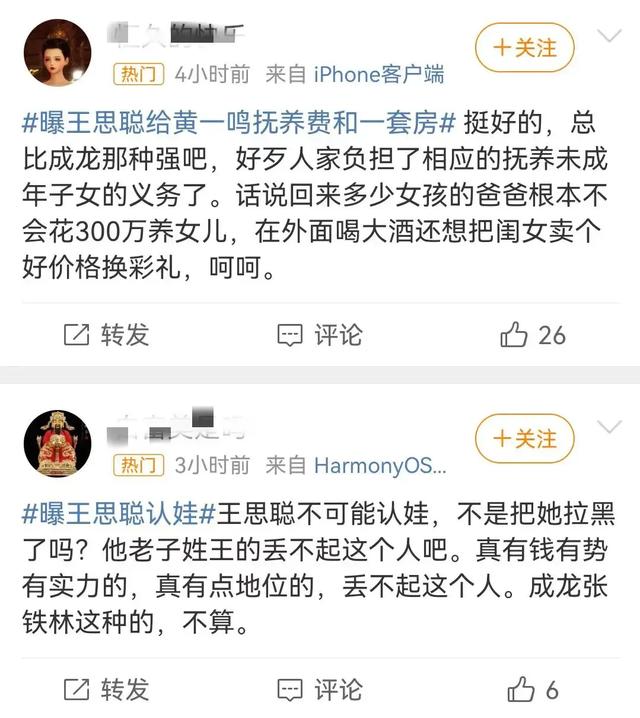The height and width of the screenshot is (718, 640).
Task: Expand the chevron menu on the iPhone客户端 post
Action: click(x=609, y=37)
